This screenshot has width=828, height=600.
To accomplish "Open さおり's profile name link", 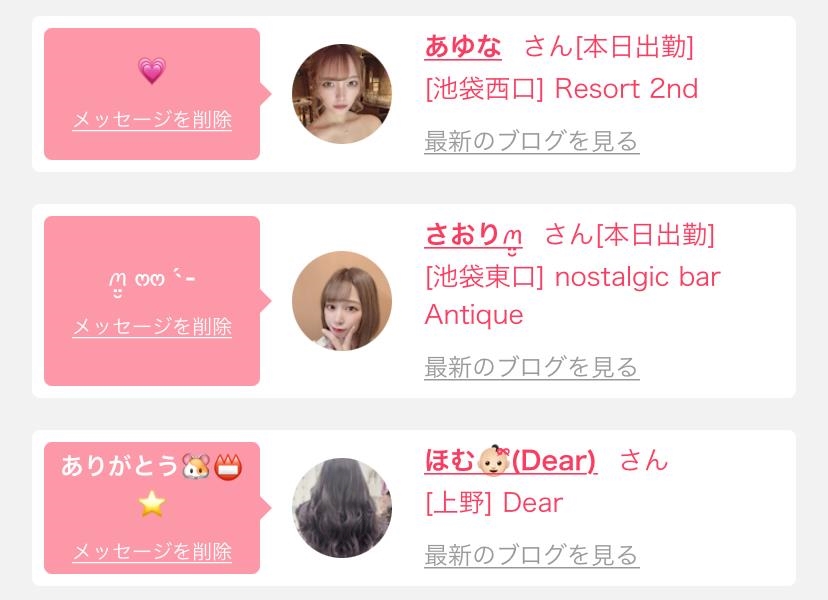I will tap(473, 235).
